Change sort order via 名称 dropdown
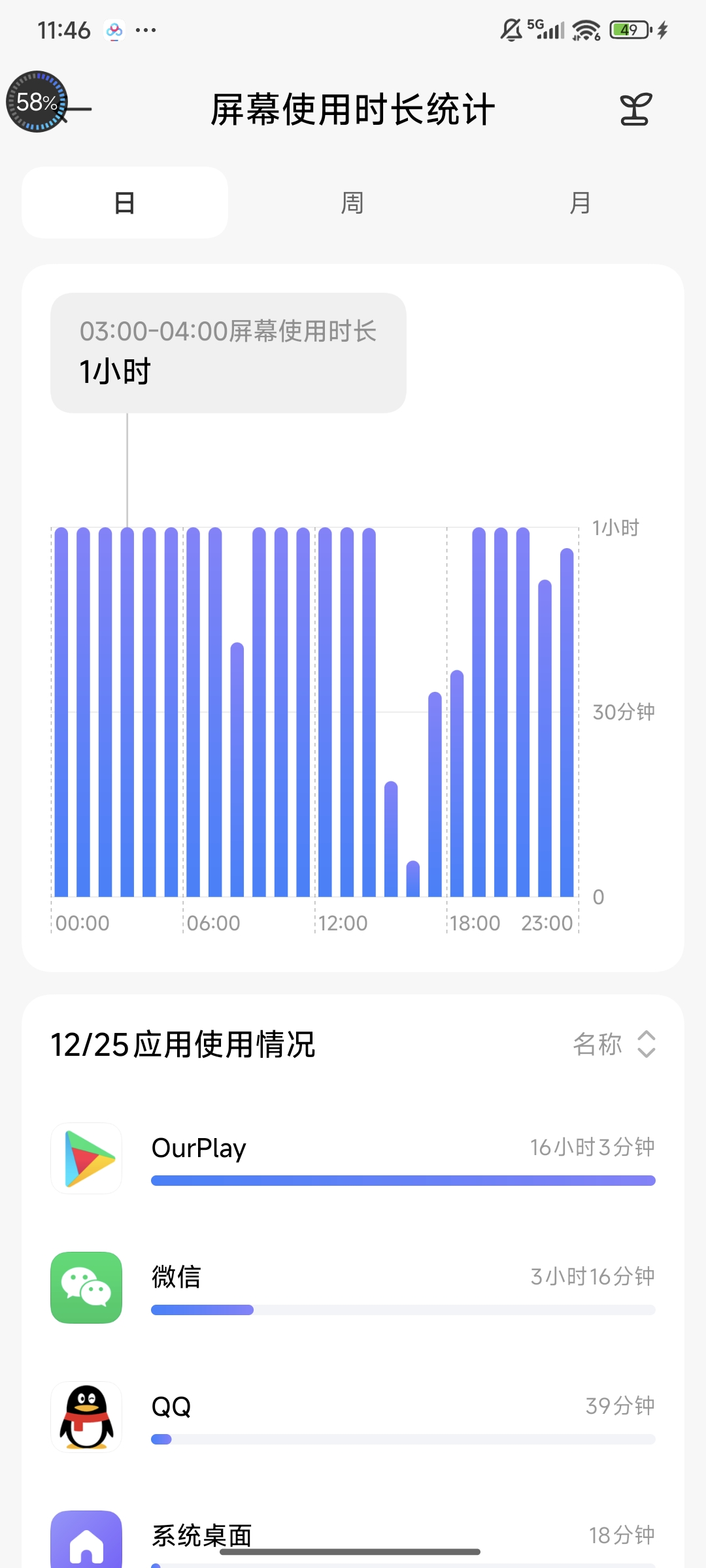 pyautogui.click(x=614, y=1044)
